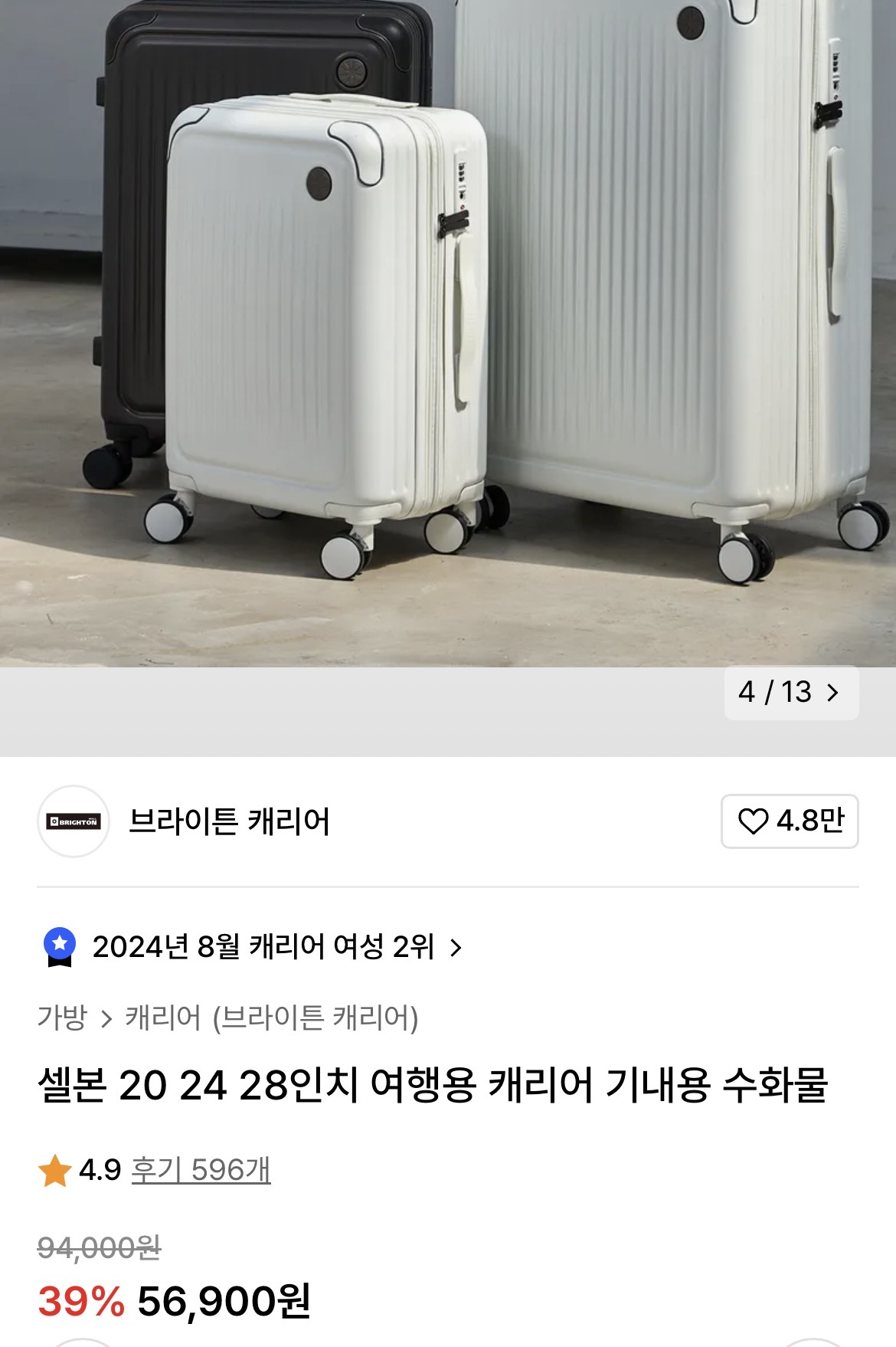Like the 브라이튼 캐리어 brand (4.8만)
The height and width of the screenshot is (1347, 896).
pos(789,821)
